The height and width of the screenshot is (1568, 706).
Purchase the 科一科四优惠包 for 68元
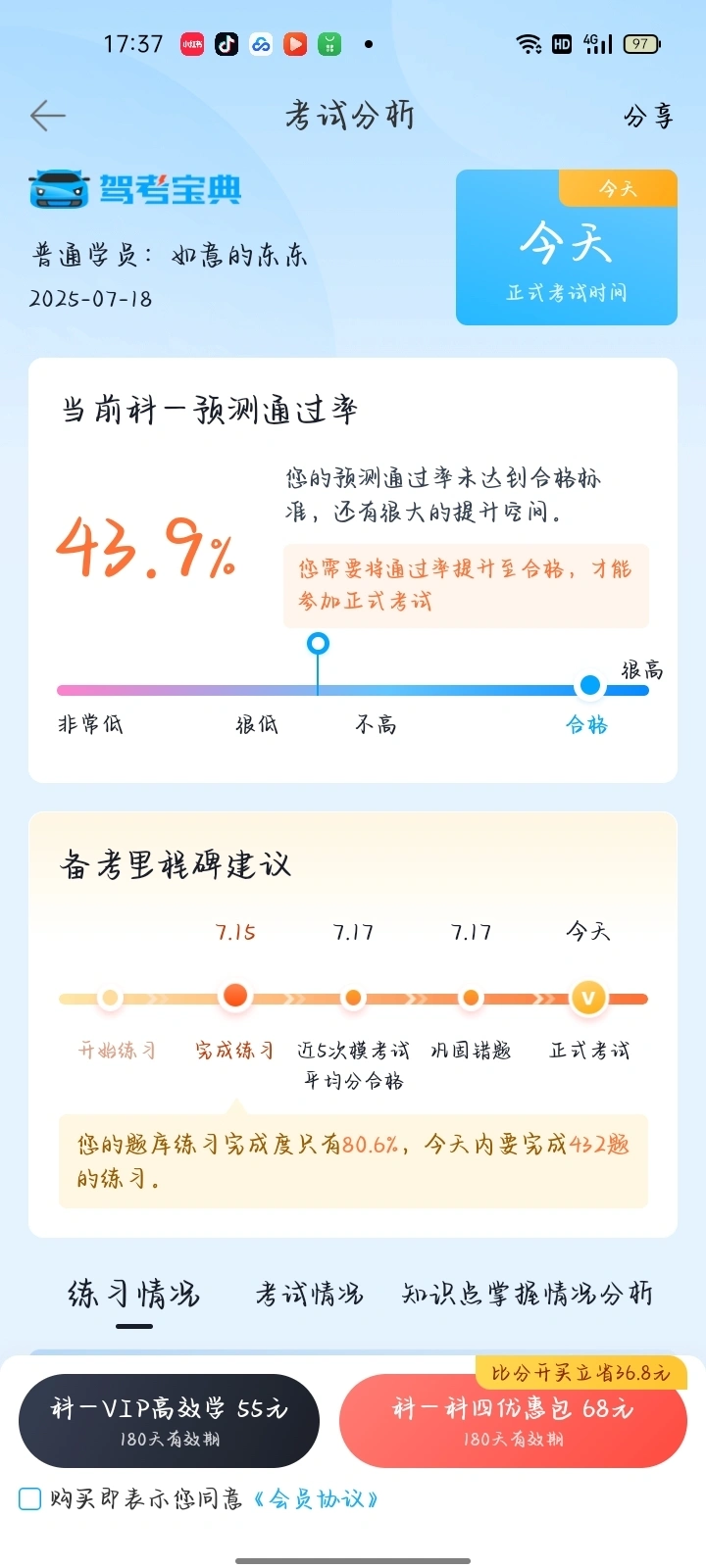point(513,1420)
